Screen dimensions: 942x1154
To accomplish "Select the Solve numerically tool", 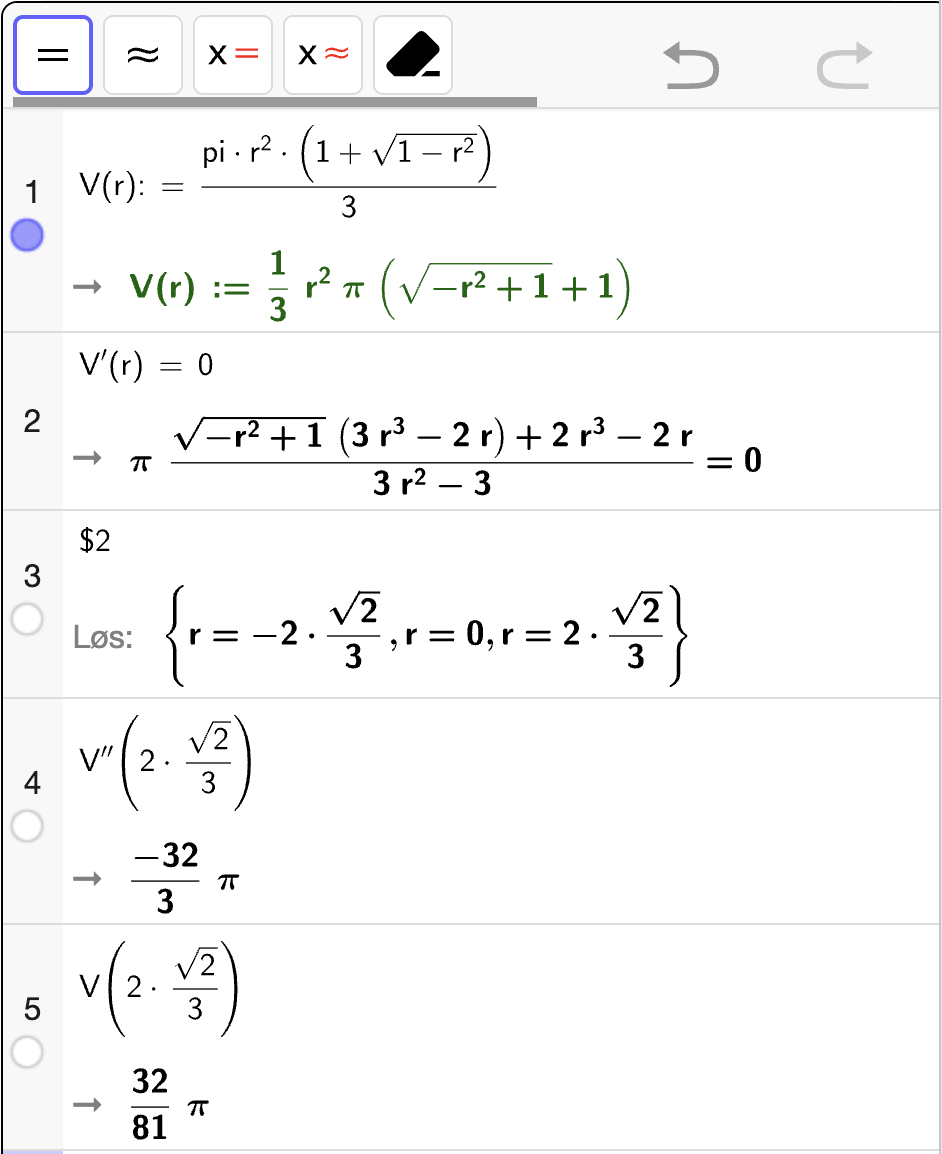I will point(323,55).
